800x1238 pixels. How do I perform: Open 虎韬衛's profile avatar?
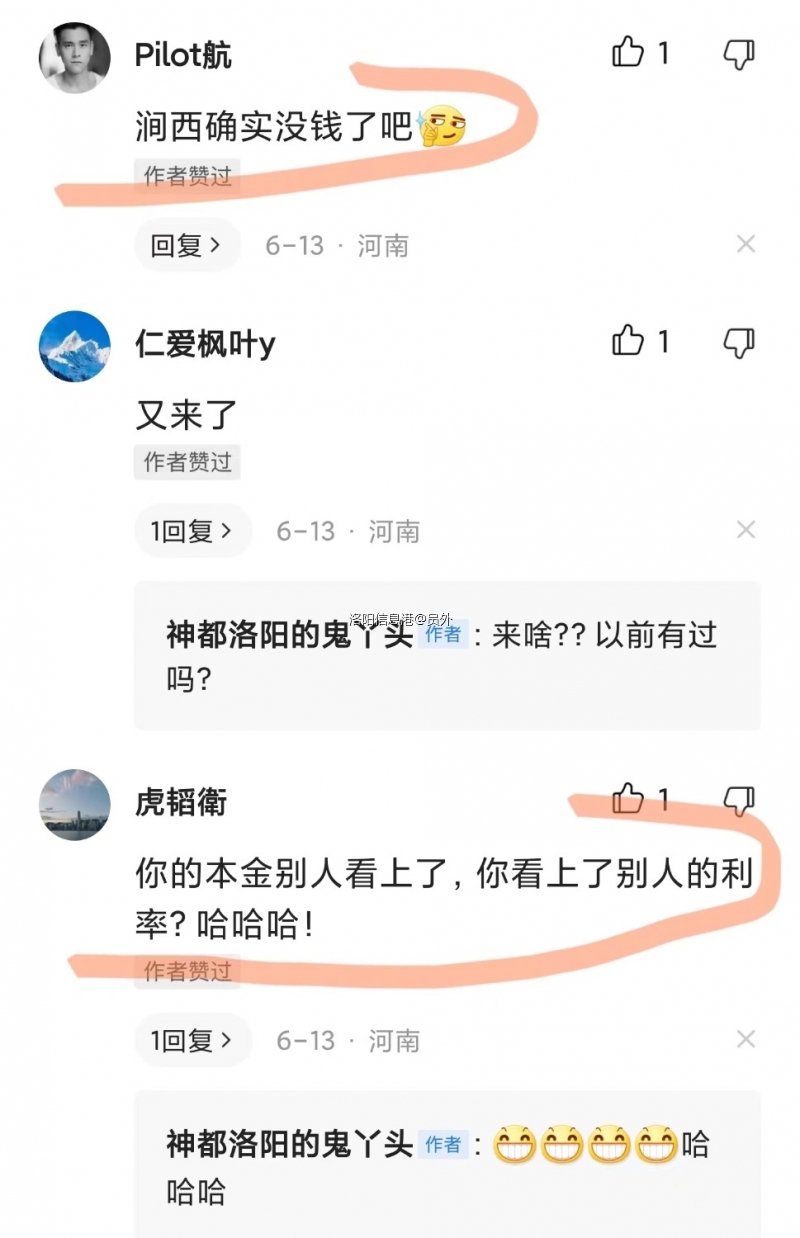(74, 804)
